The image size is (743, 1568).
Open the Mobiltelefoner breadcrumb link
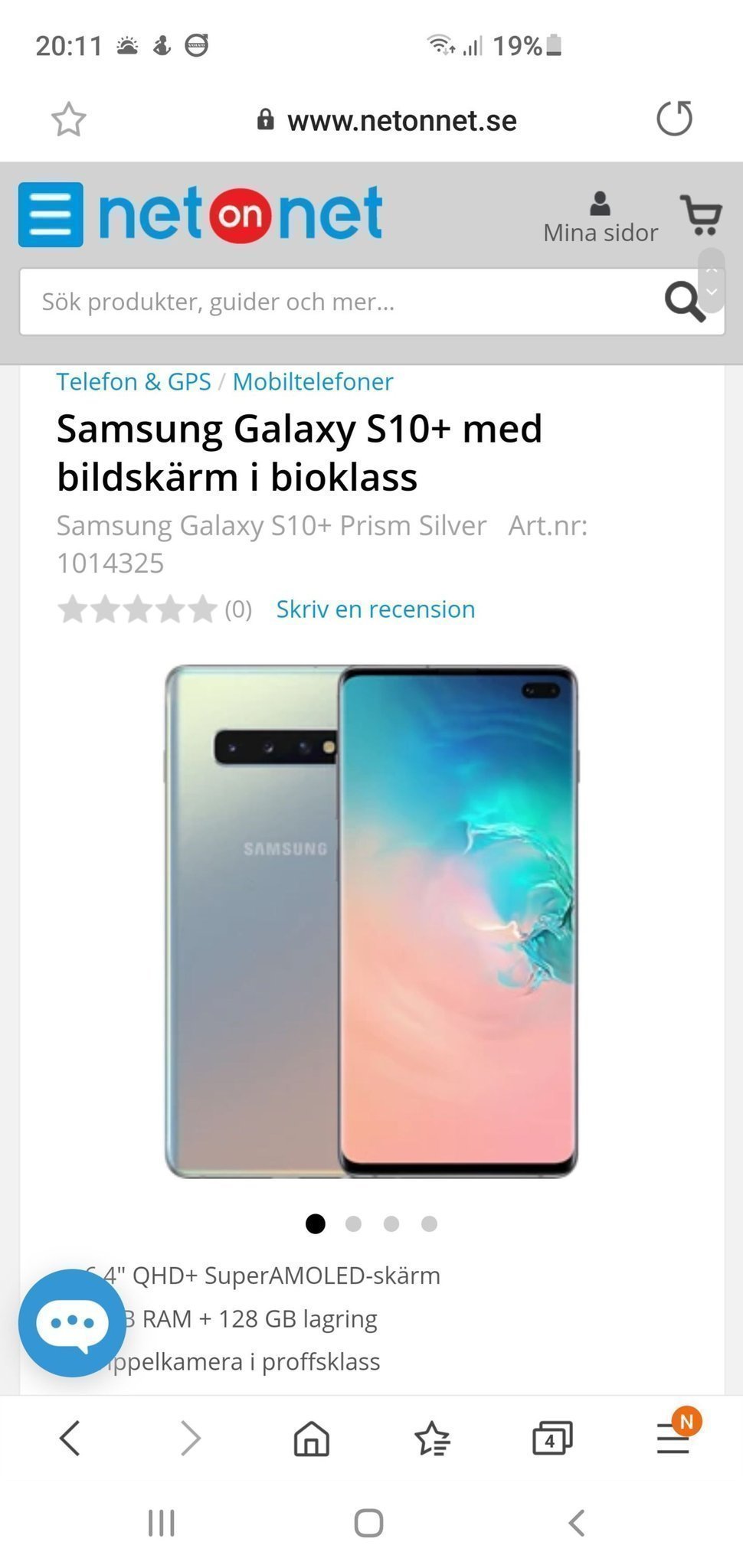coord(313,381)
